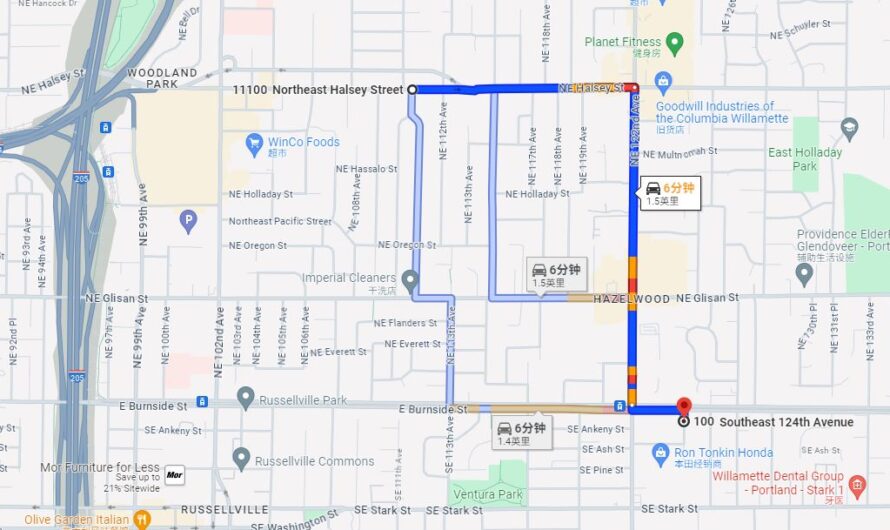Open the Providence ElderPlace Glendoveer marker

805,272
